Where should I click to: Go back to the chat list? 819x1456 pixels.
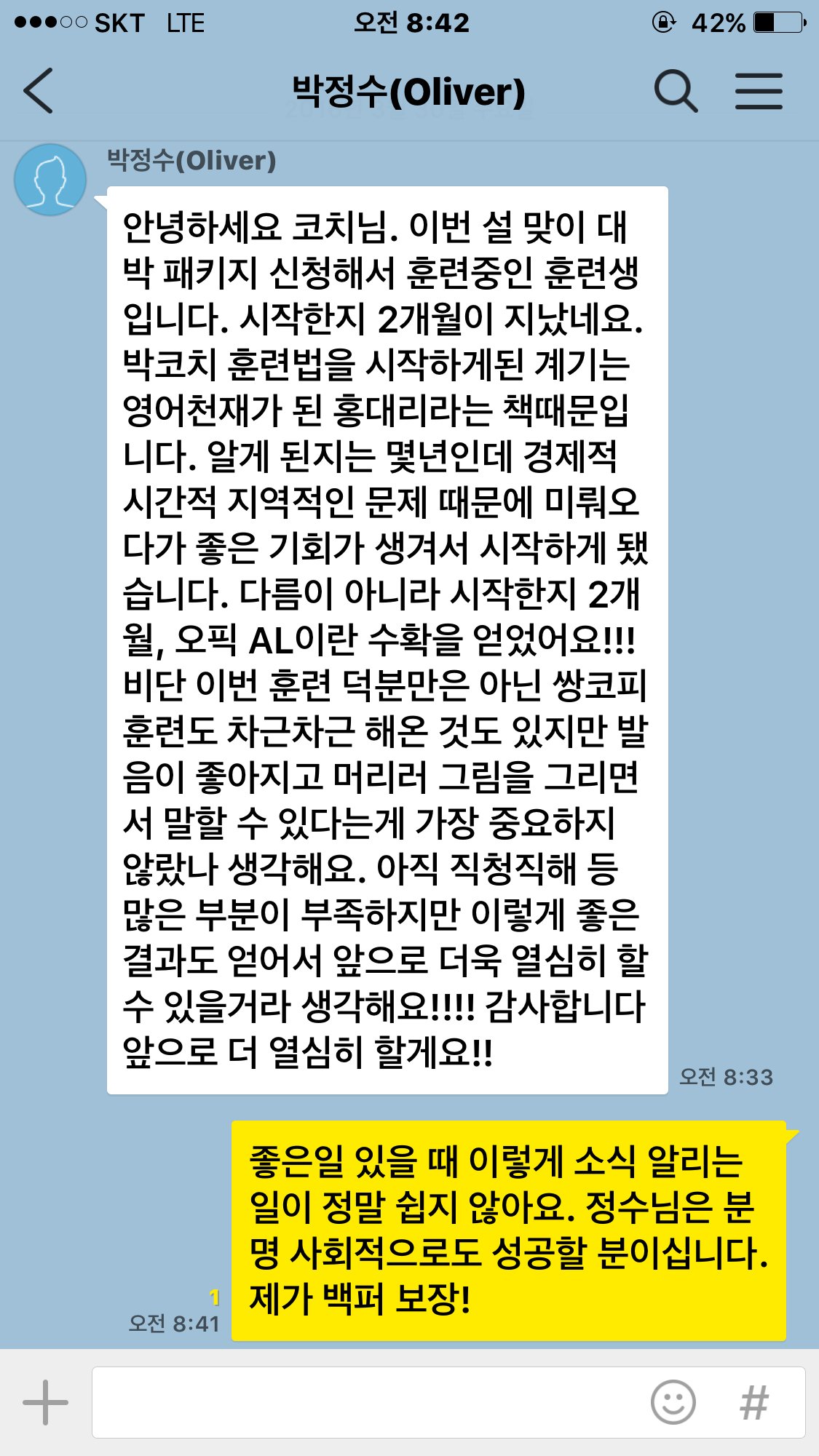click(39, 91)
